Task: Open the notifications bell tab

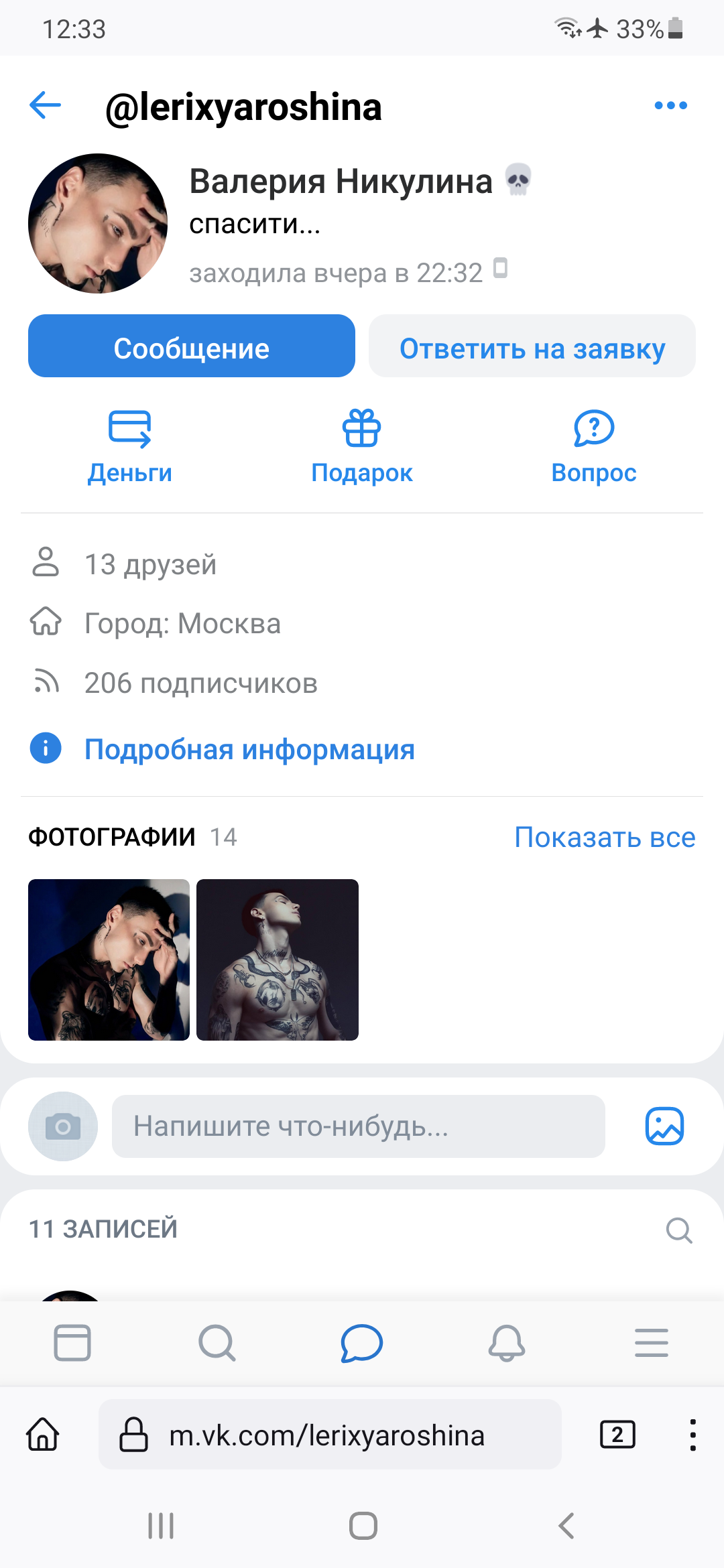Action: tap(507, 1343)
